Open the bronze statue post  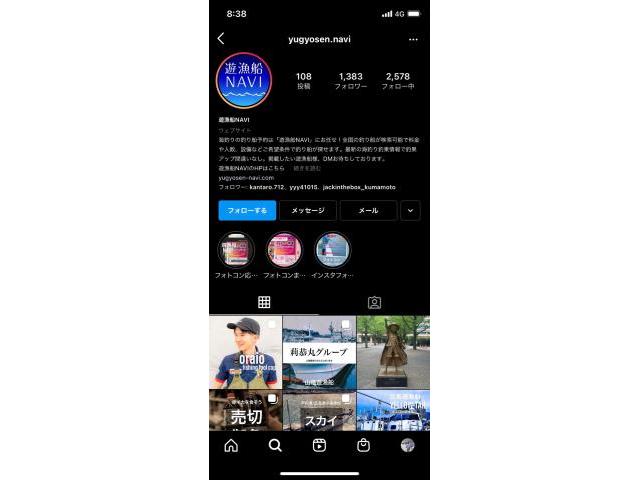(393, 352)
